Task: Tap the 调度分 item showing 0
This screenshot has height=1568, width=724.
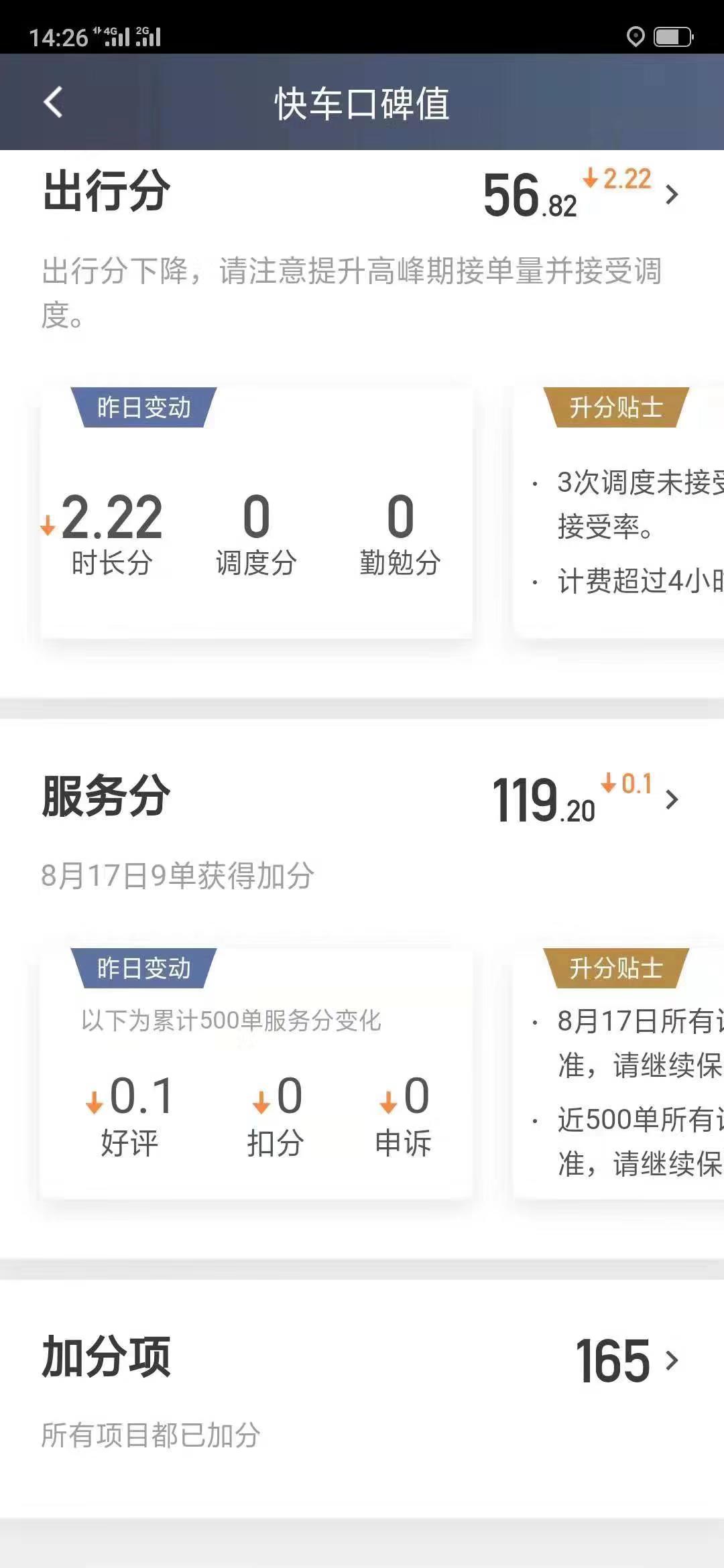Action: [x=257, y=536]
